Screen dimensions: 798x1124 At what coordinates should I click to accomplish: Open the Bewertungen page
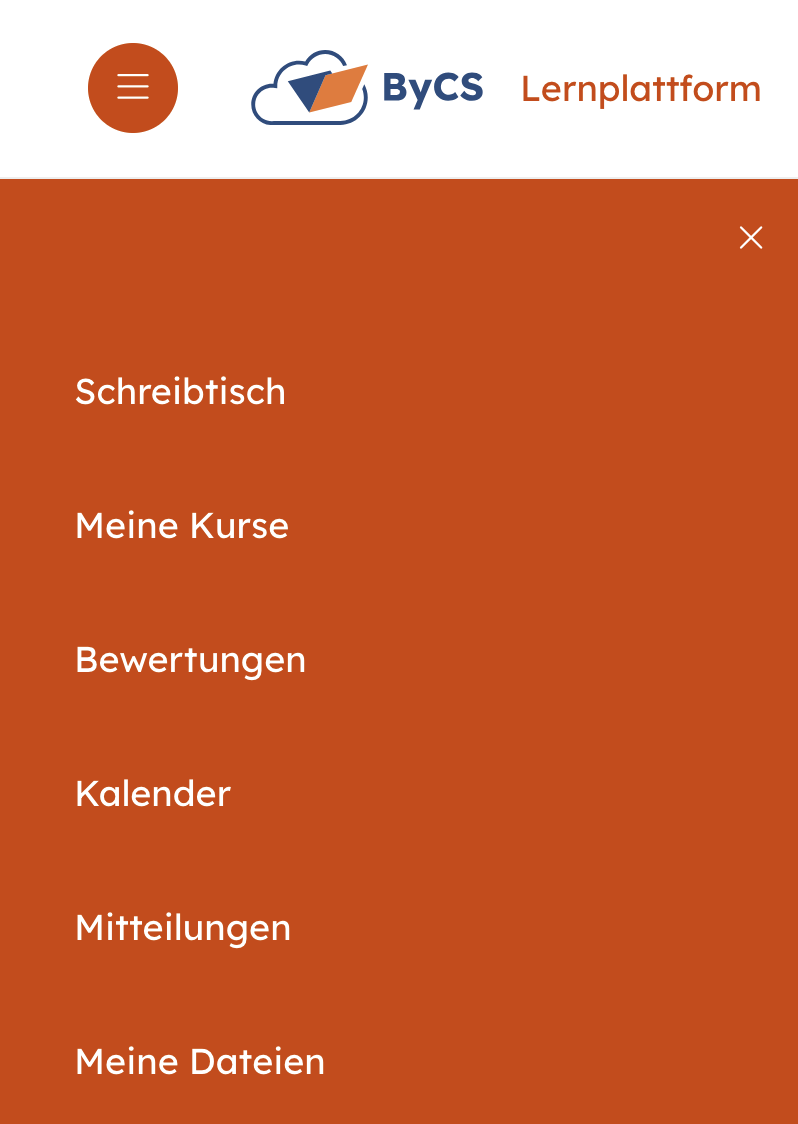pos(190,659)
